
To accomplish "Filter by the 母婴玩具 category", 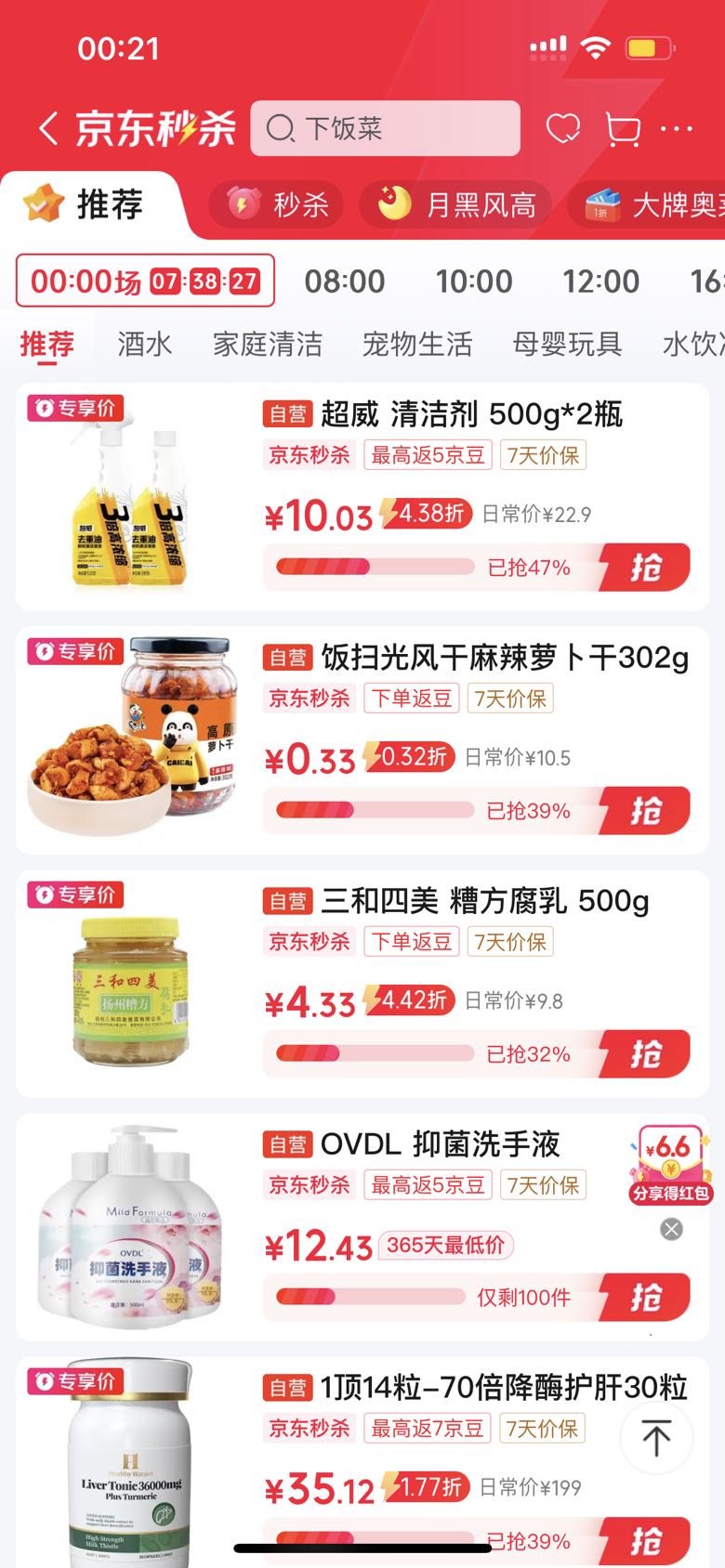I will tap(567, 344).
